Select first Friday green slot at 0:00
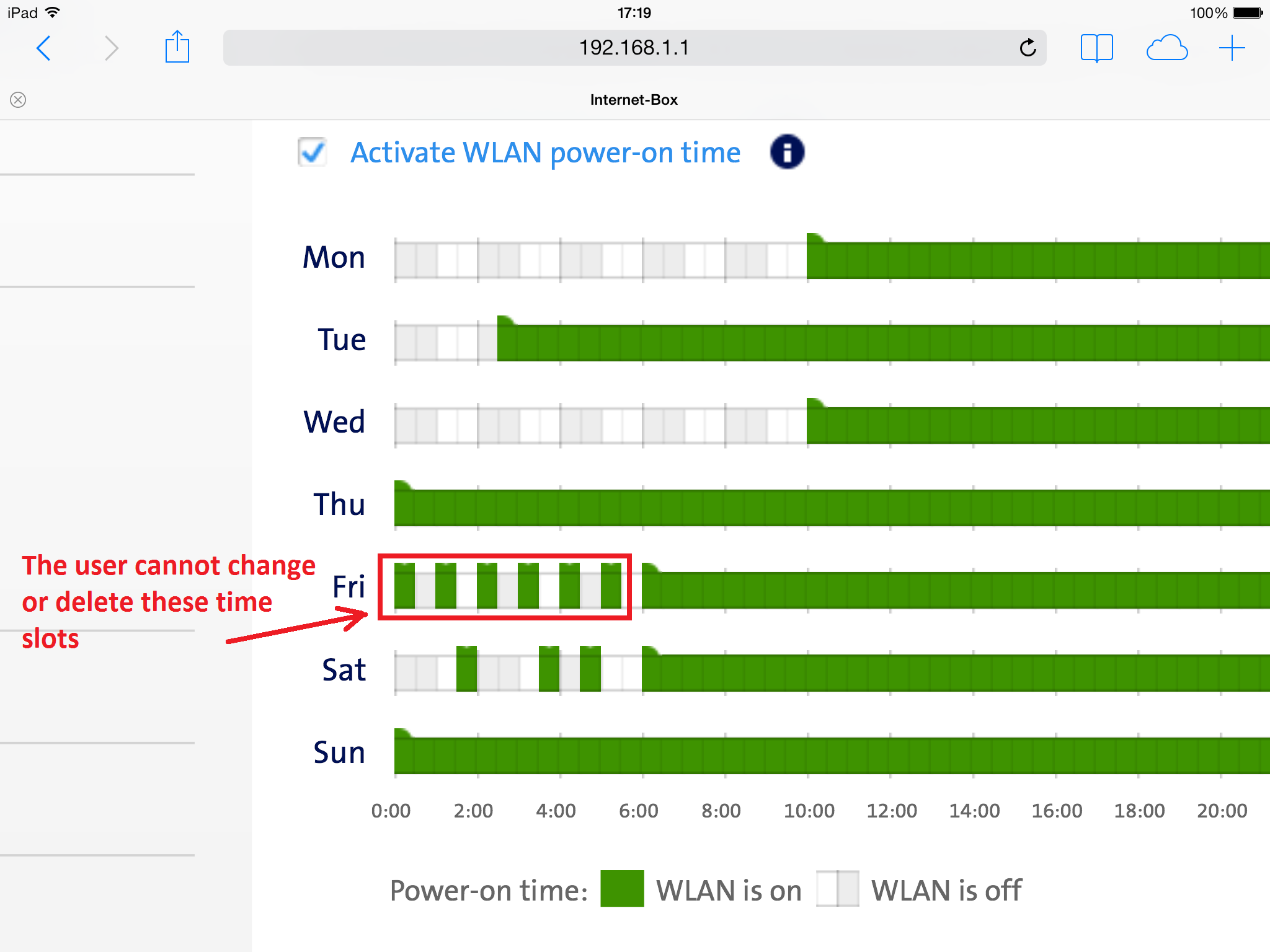This screenshot has width=1270, height=952. coord(404,586)
